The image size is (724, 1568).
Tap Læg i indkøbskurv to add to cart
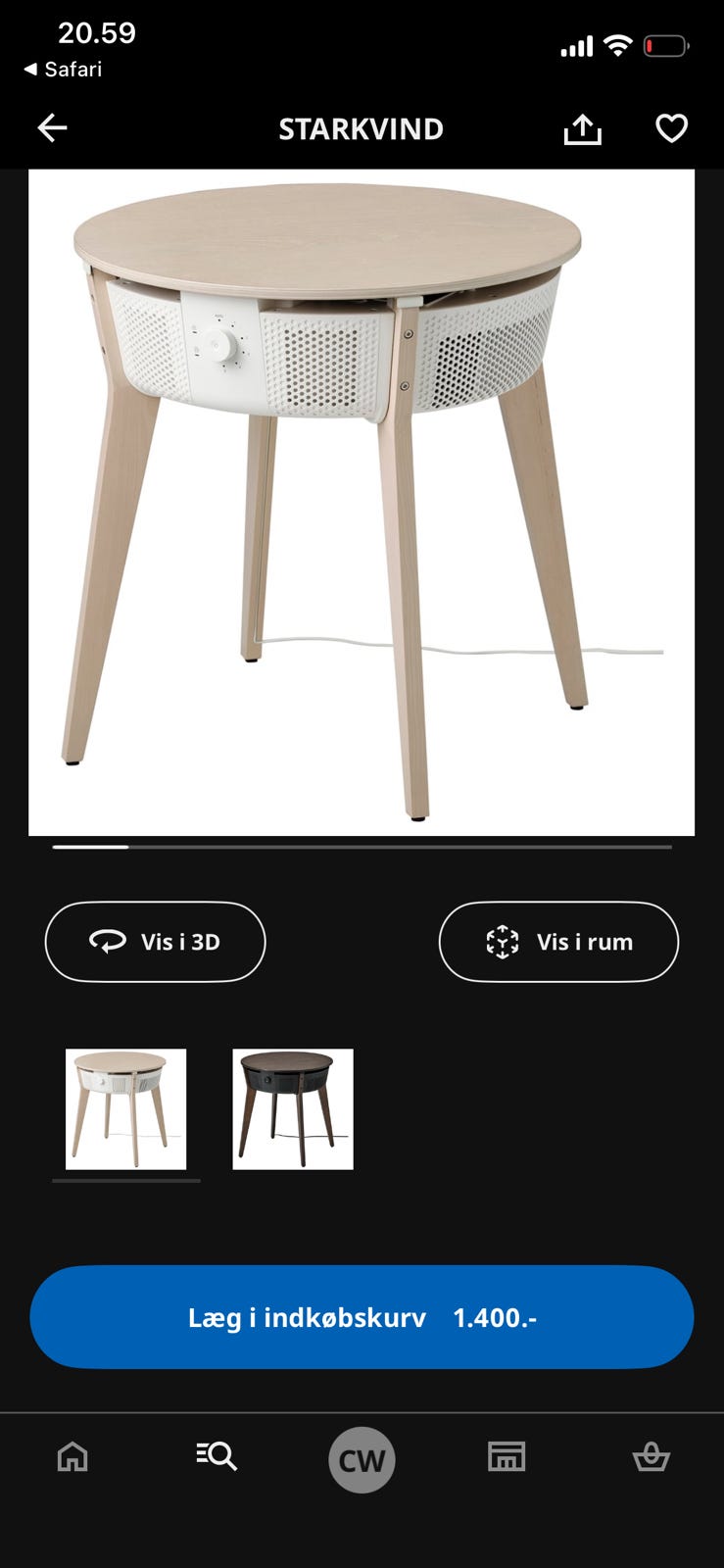[x=362, y=1317]
